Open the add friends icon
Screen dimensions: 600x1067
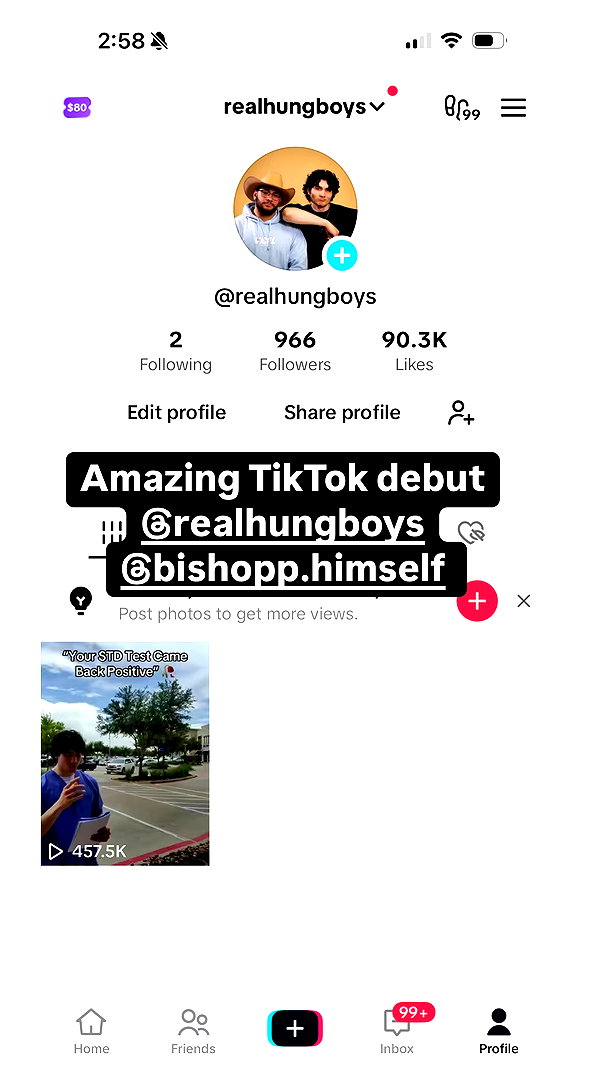(461, 412)
